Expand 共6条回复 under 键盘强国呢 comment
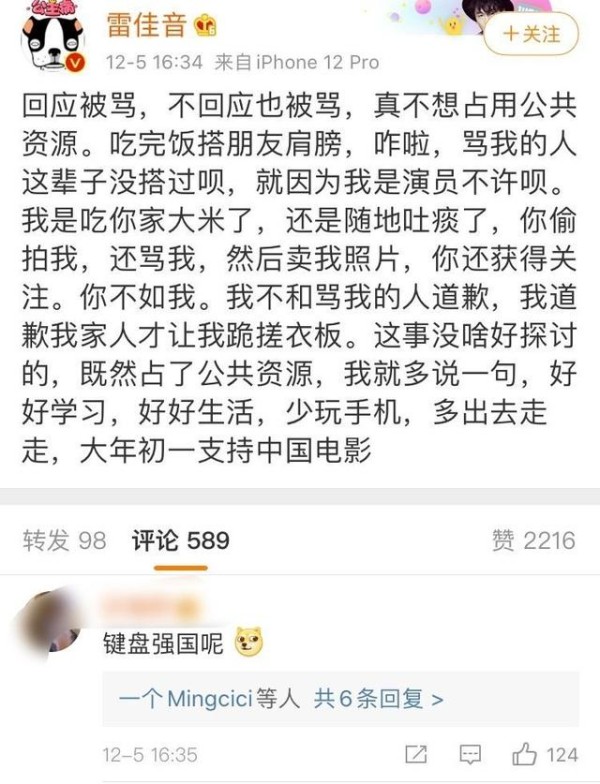 pos(380,699)
